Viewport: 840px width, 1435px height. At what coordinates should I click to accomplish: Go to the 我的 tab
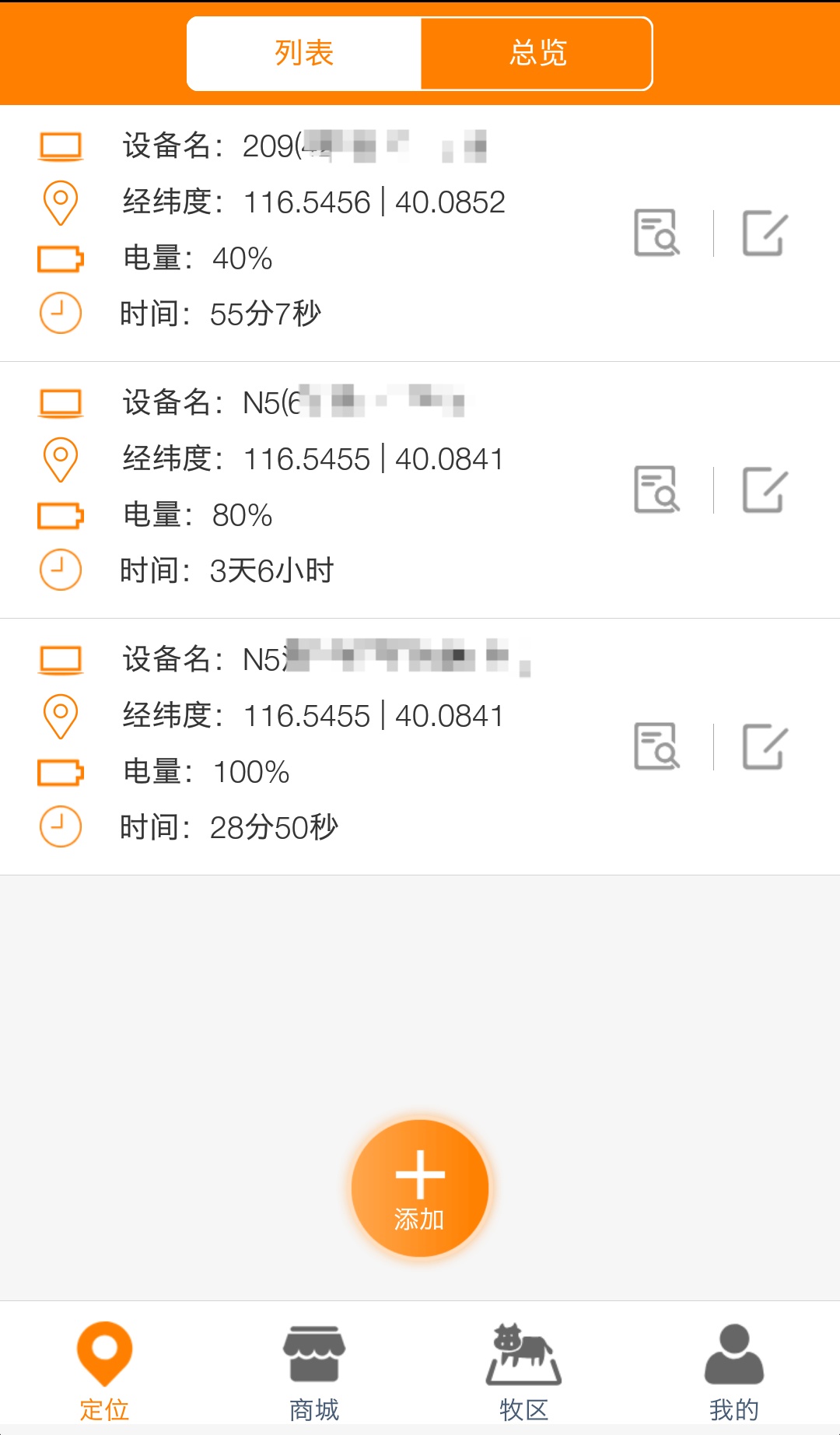[x=734, y=1371]
